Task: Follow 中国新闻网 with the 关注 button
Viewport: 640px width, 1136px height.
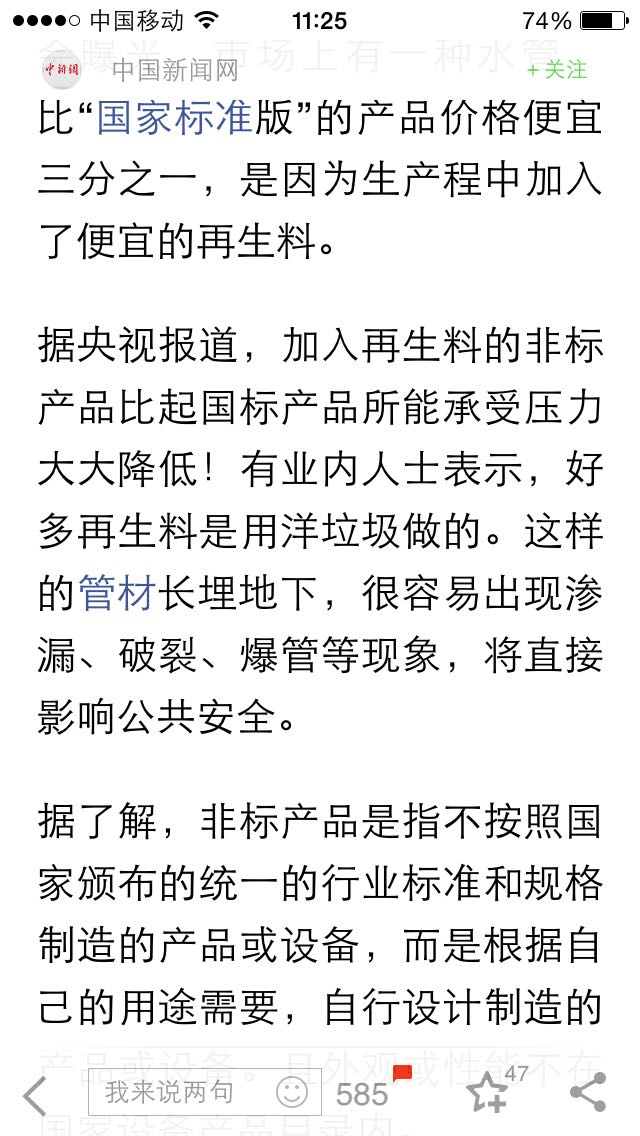Action: coord(557,70)
